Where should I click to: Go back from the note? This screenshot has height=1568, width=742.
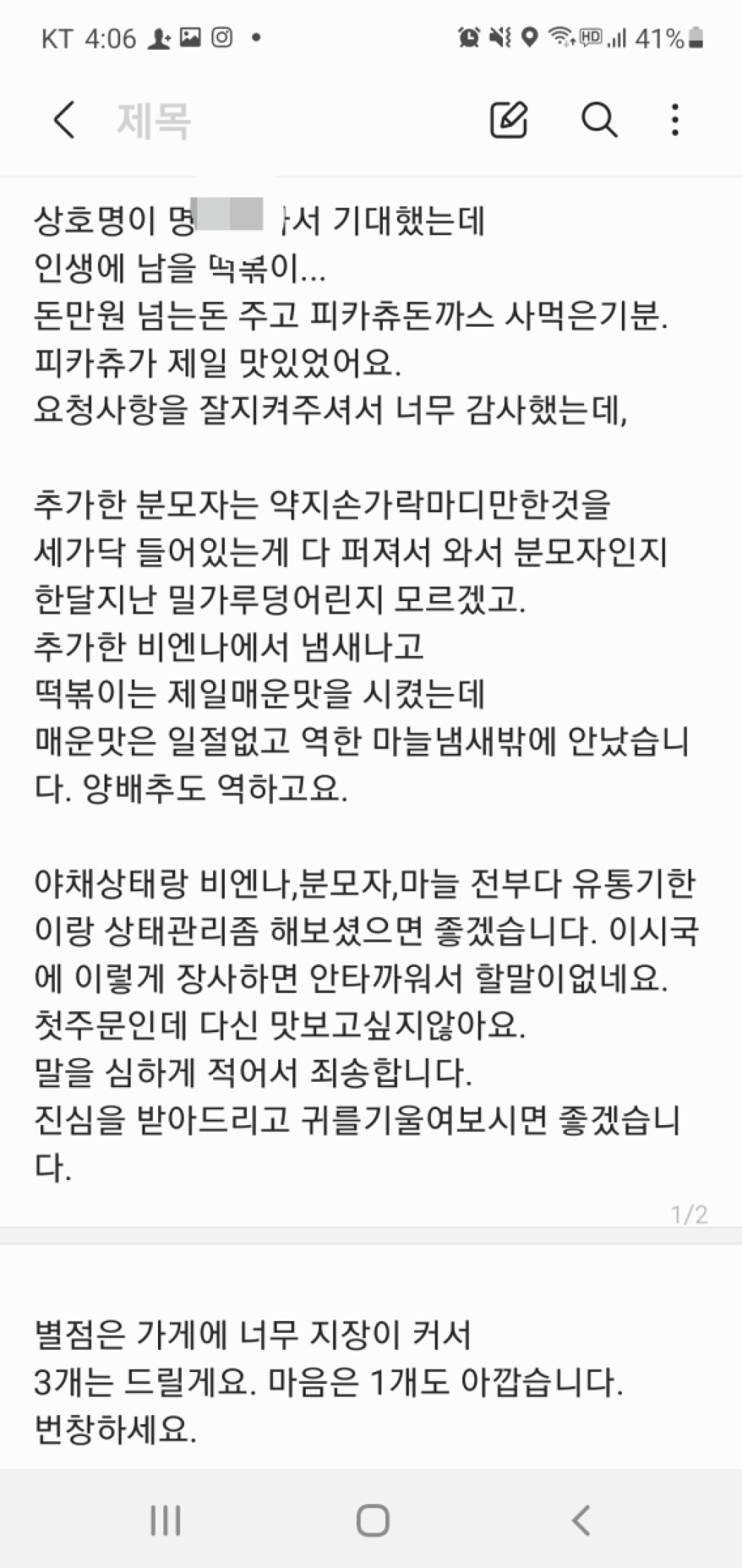[x=64, y=119]
